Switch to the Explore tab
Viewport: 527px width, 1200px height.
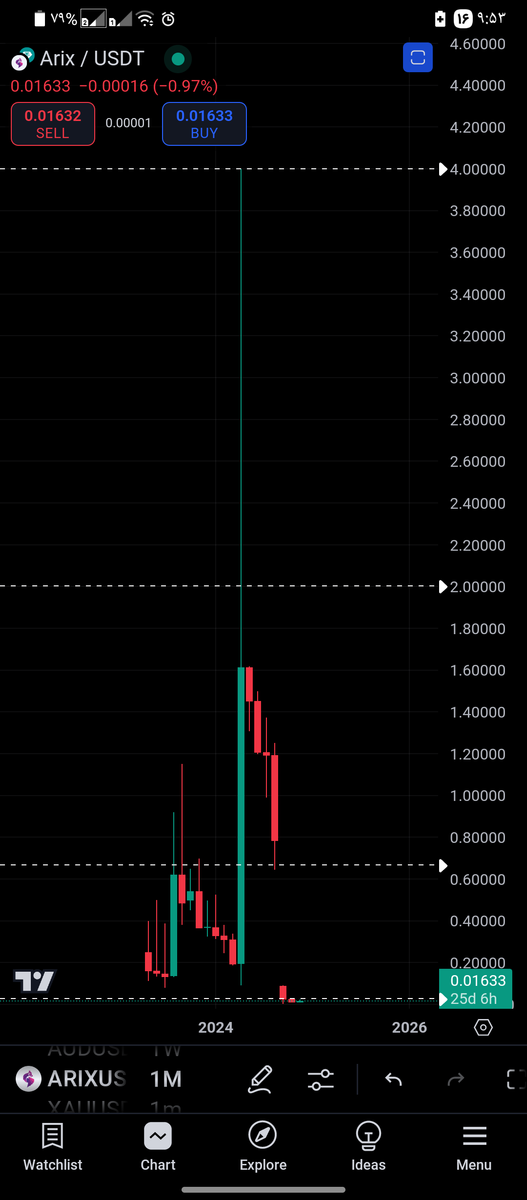[x=263, y=1146]
